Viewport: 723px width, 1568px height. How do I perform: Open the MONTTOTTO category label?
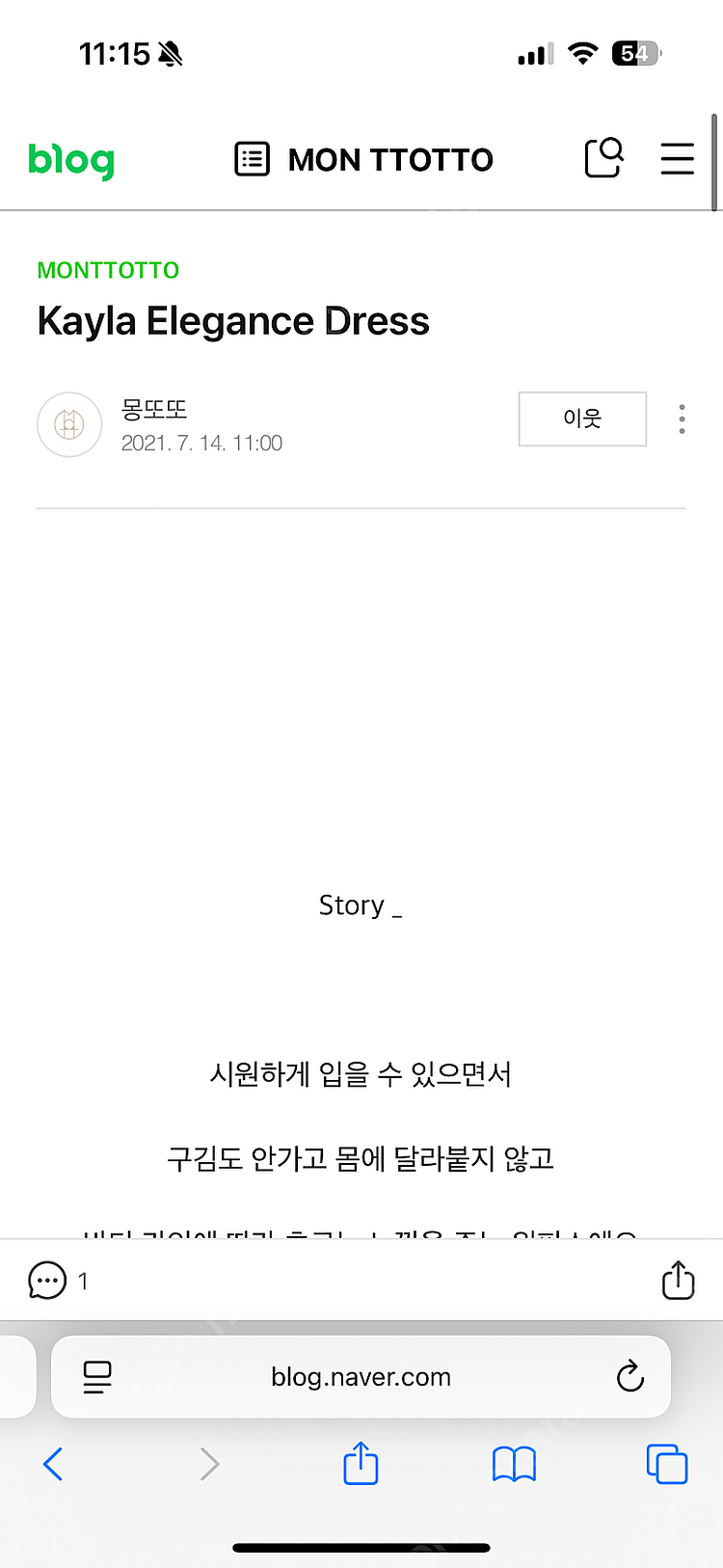pos(108,270)
